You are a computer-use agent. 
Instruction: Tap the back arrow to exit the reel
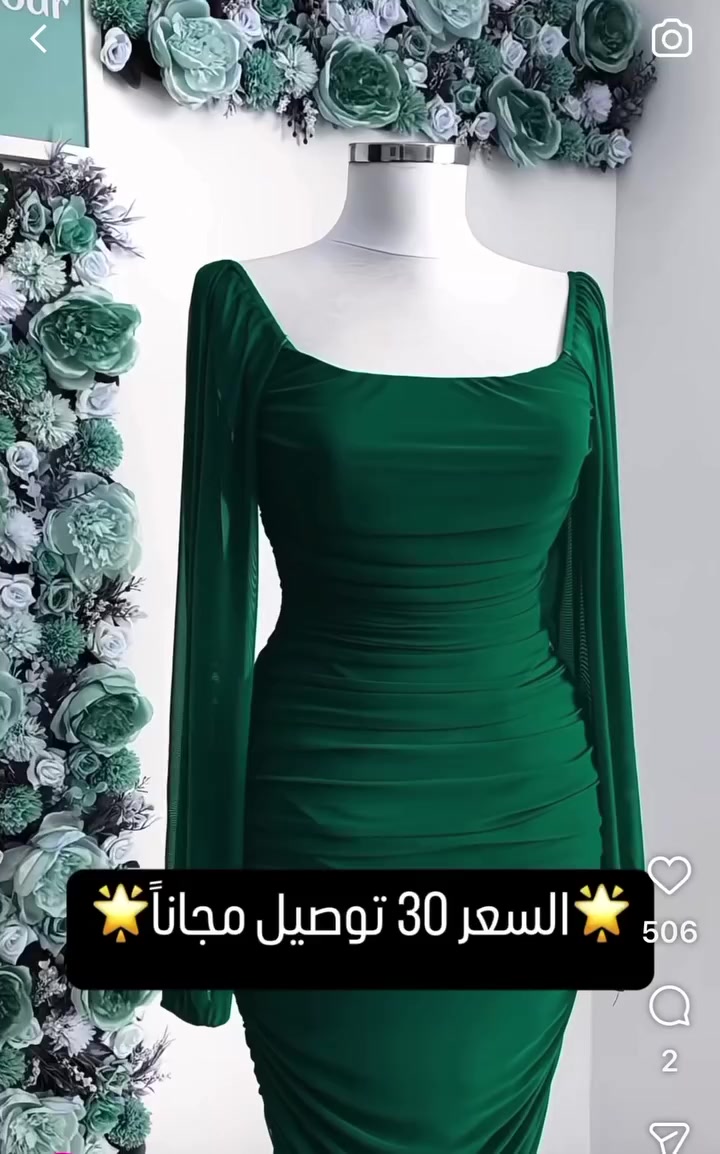coord(38,38)
